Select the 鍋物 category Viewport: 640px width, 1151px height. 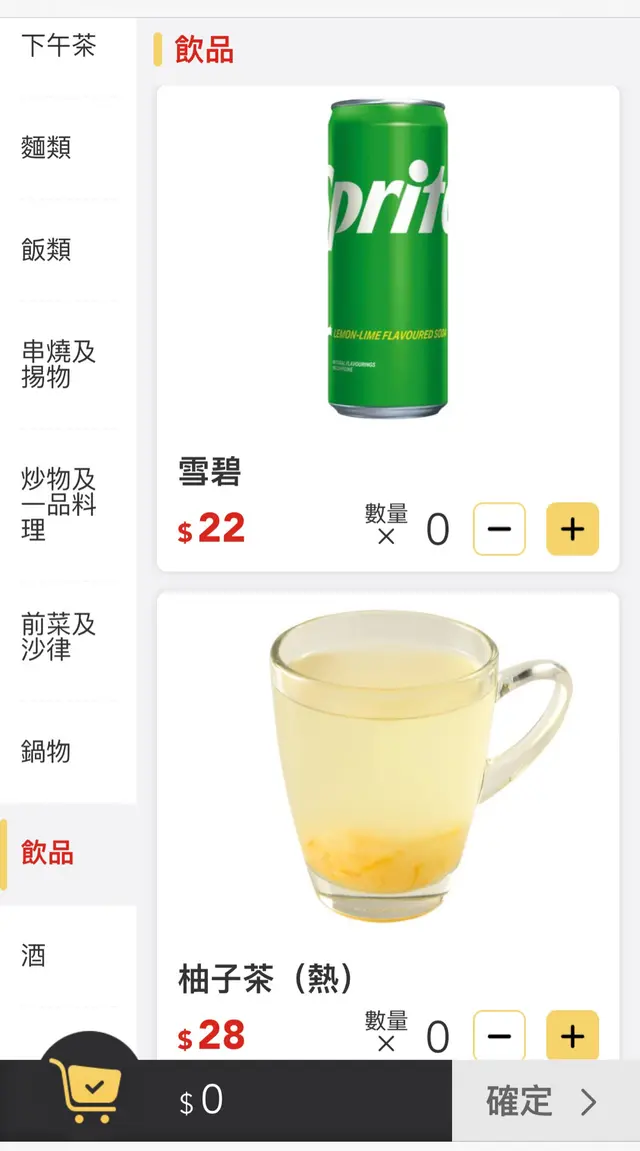[47, 751]
